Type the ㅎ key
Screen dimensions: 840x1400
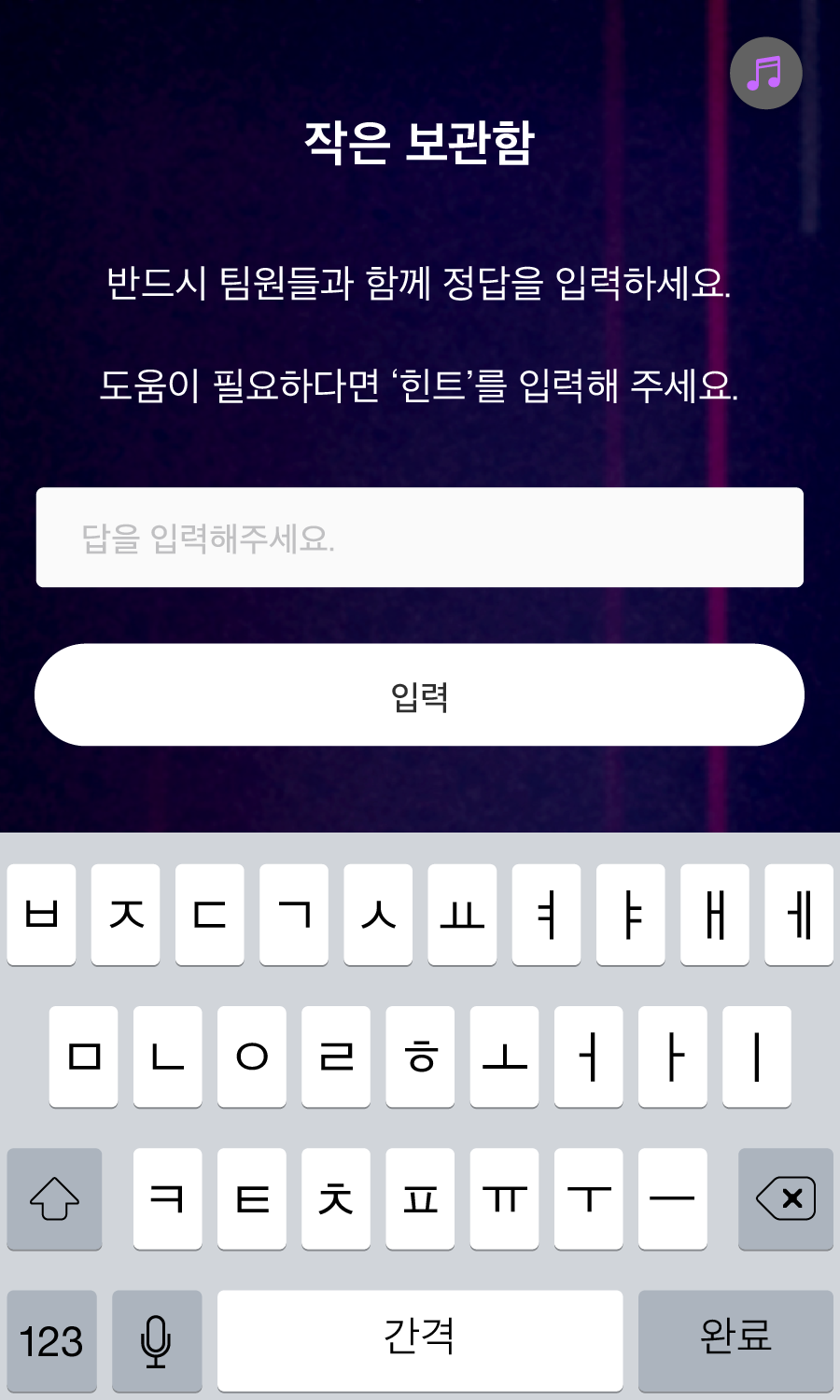(420, 1057)
